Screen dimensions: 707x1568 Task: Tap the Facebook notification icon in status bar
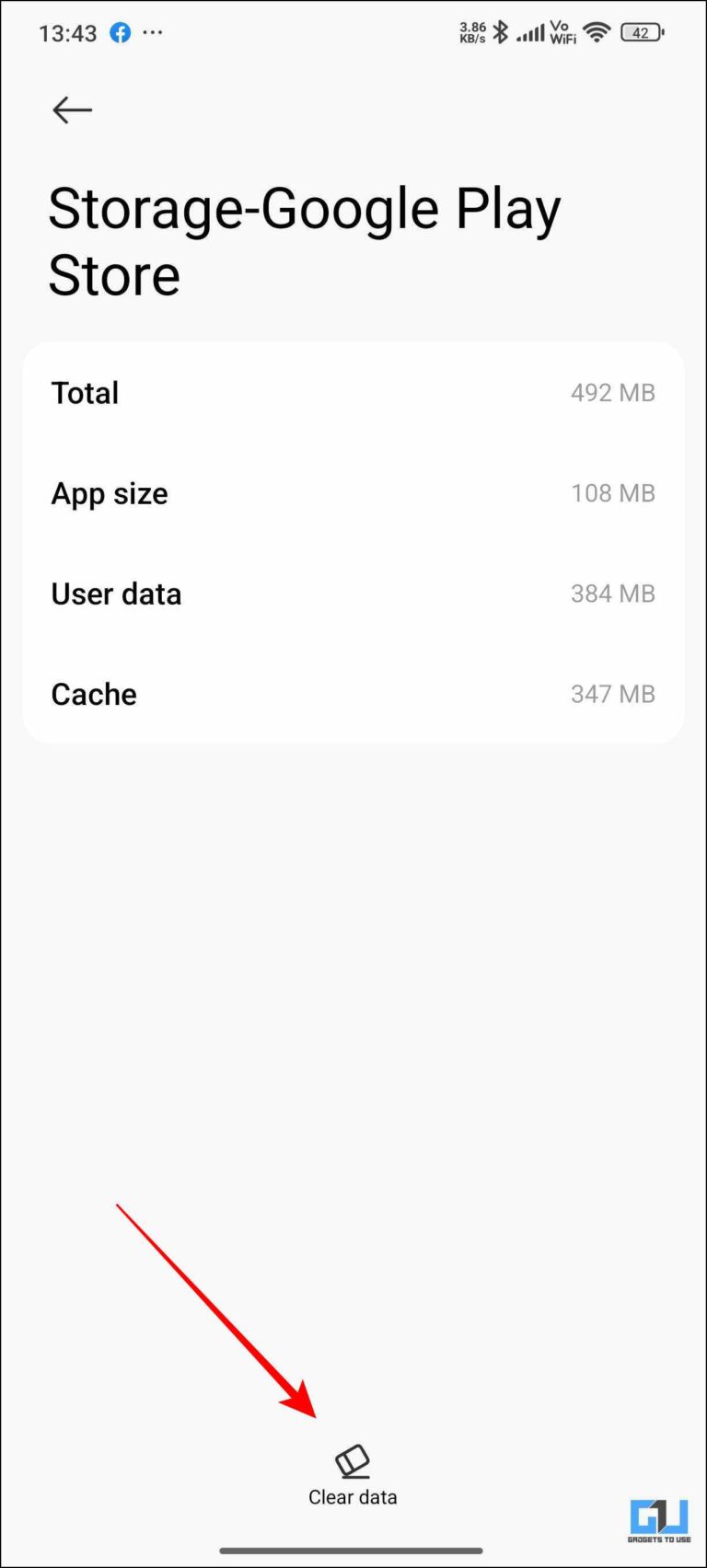120,32
